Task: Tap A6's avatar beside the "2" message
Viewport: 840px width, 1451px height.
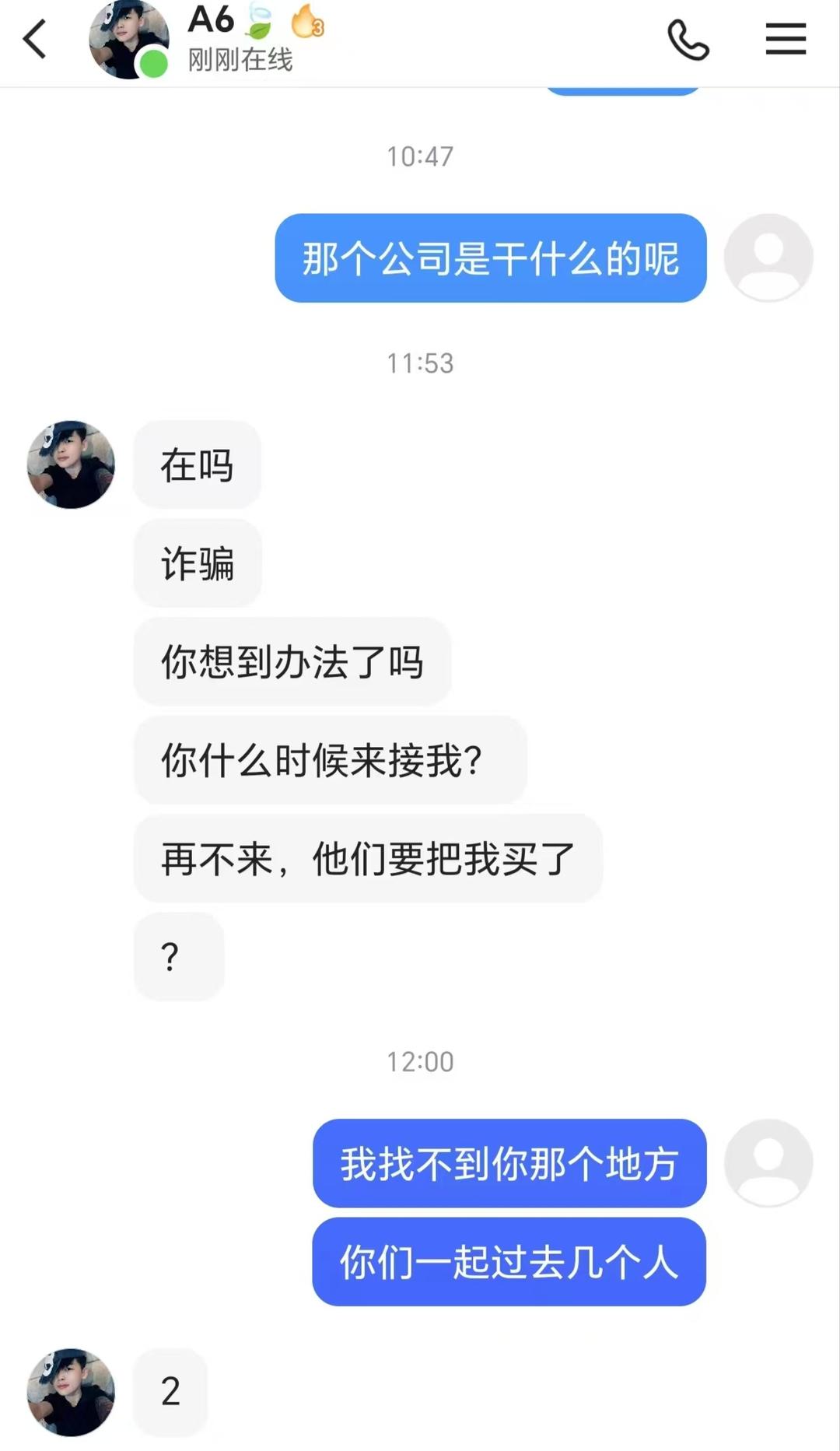Action: [x=71, y=1392]
